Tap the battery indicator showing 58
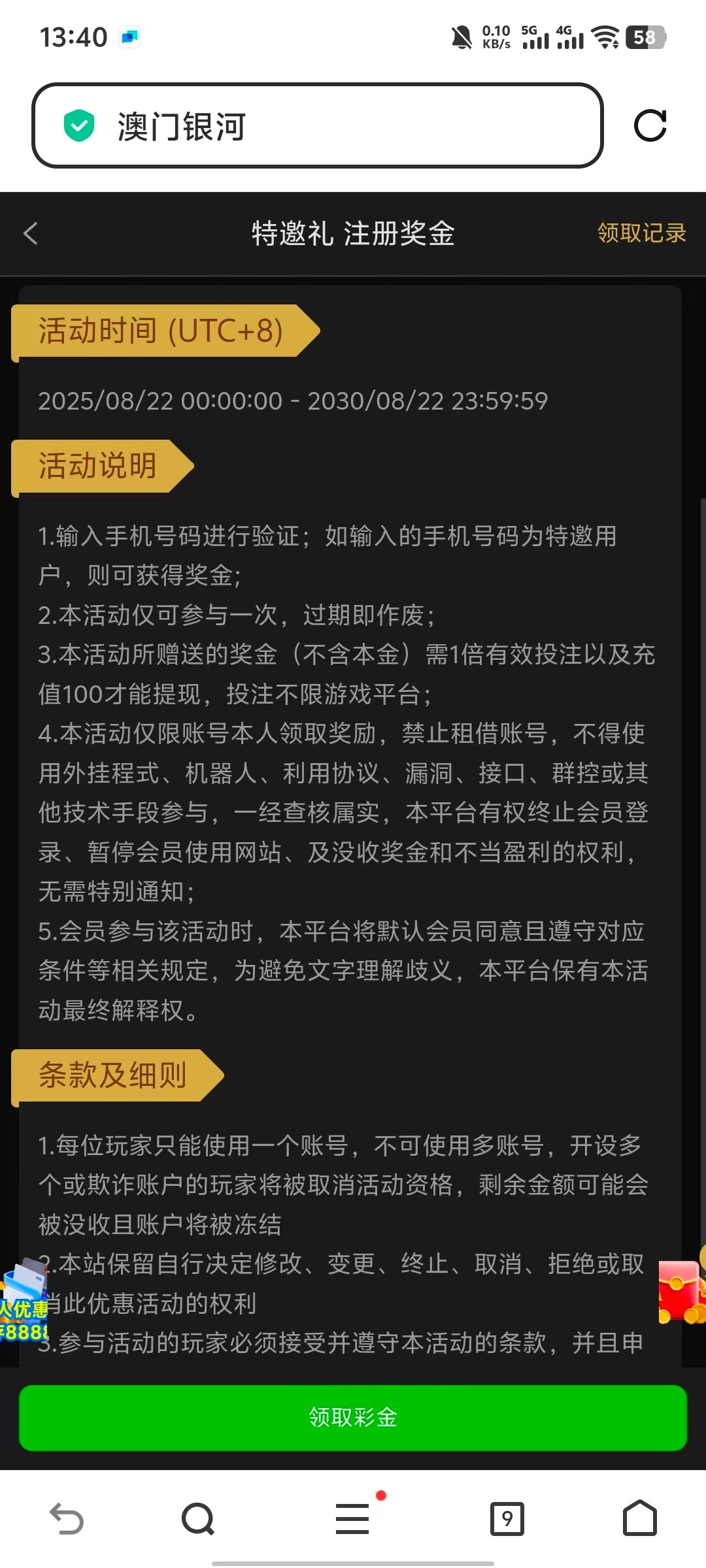The width and height of the screenshot is (706, 1568). point(646,37)
